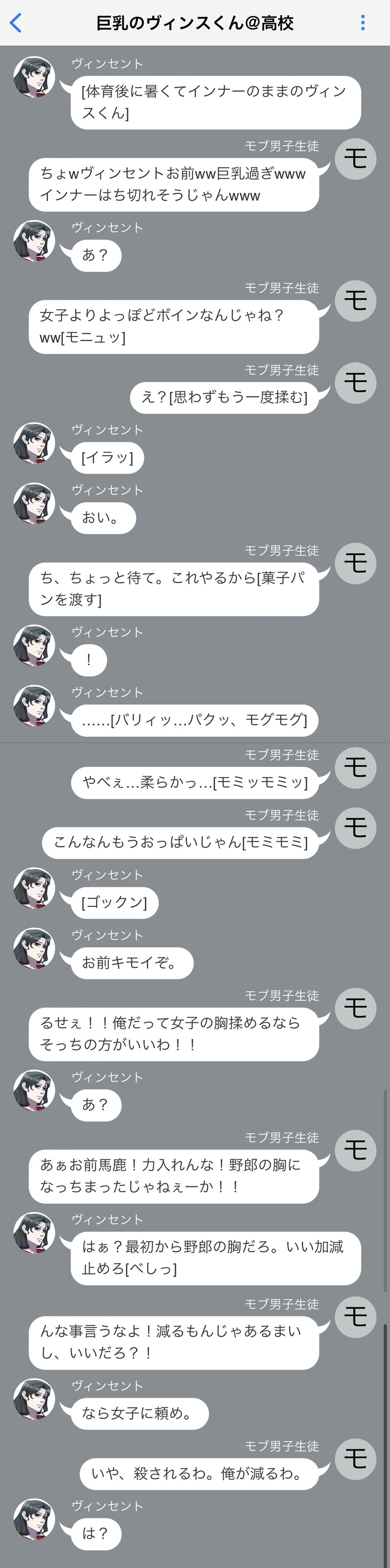This screenshot has width=390, height=1568.
Task: Open the three-dot overflow menu
Action: 363,23
